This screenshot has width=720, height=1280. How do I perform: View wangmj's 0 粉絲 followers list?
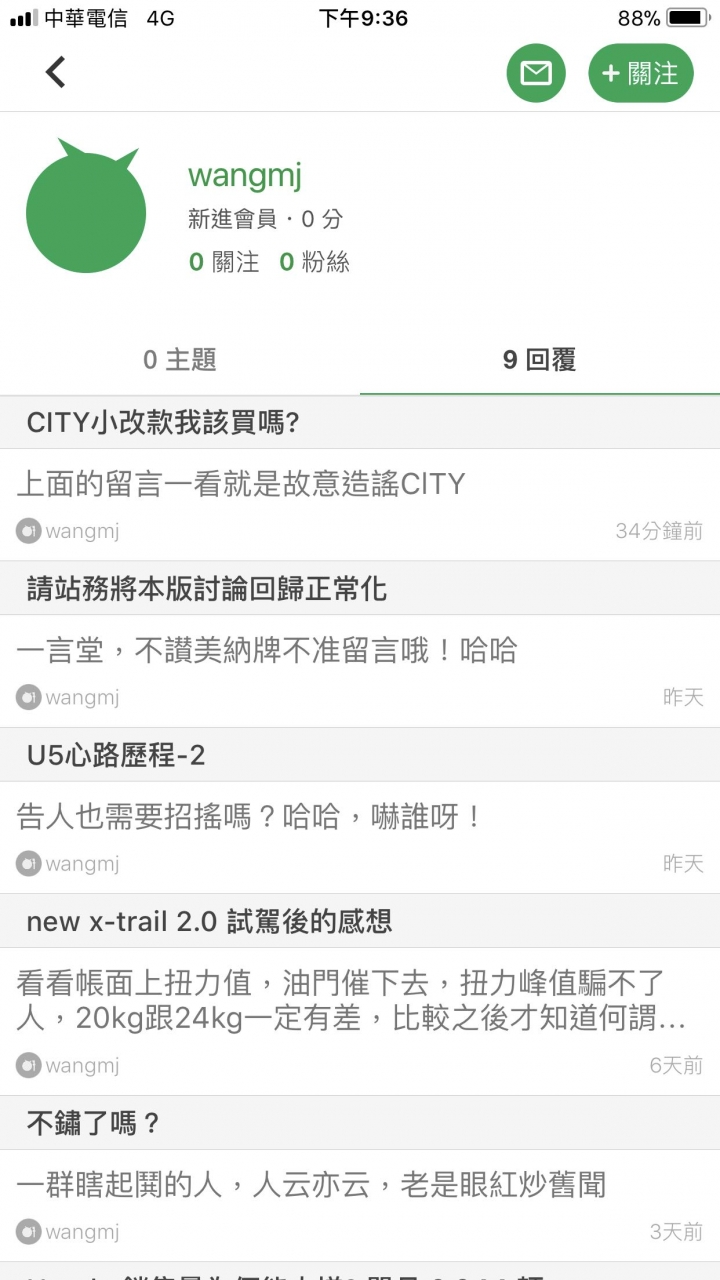click(314, 262)
